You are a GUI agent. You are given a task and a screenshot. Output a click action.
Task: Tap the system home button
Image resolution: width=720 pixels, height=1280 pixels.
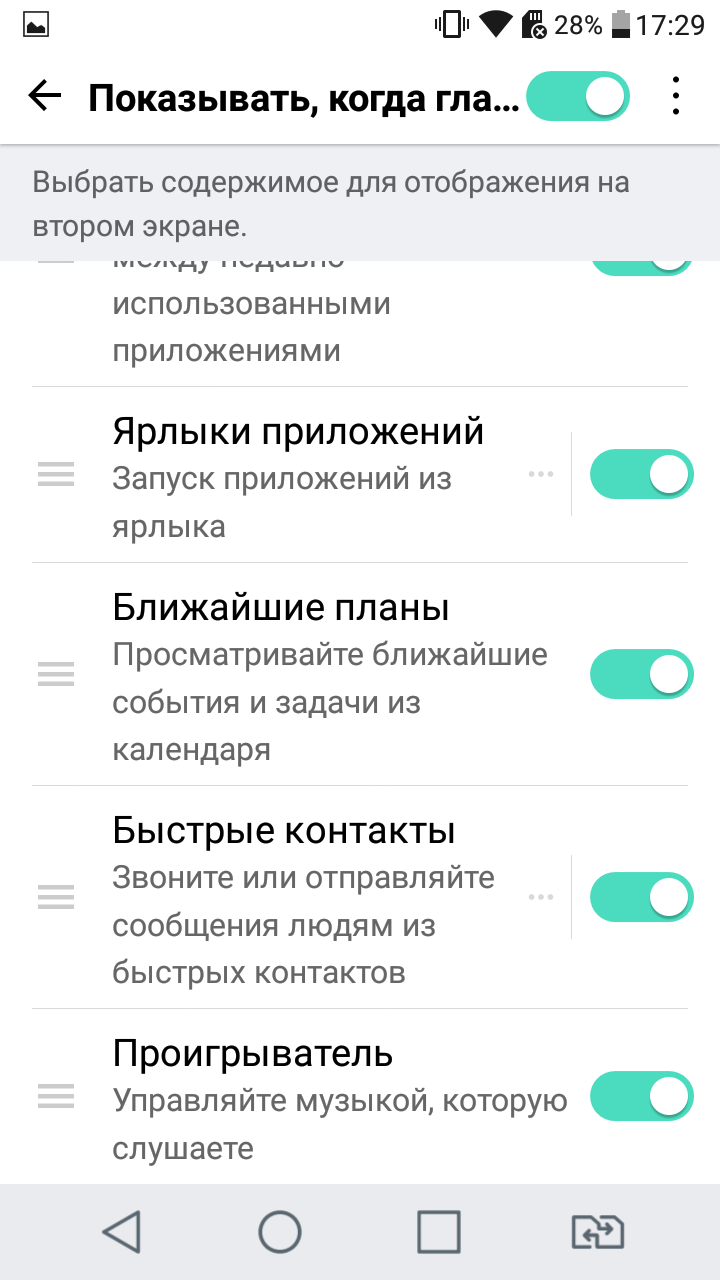point(280,1232)
